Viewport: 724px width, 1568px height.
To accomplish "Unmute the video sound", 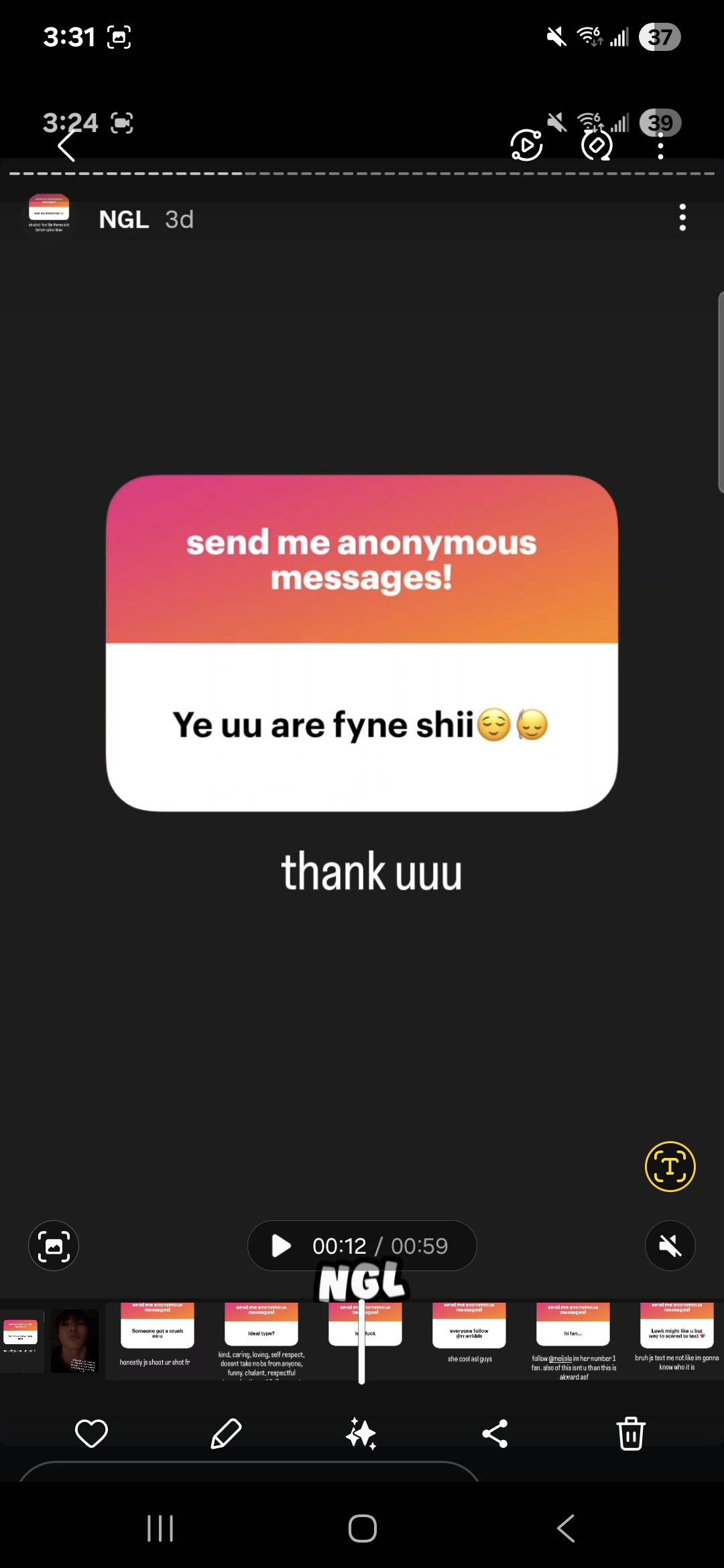I will 670,1246.
